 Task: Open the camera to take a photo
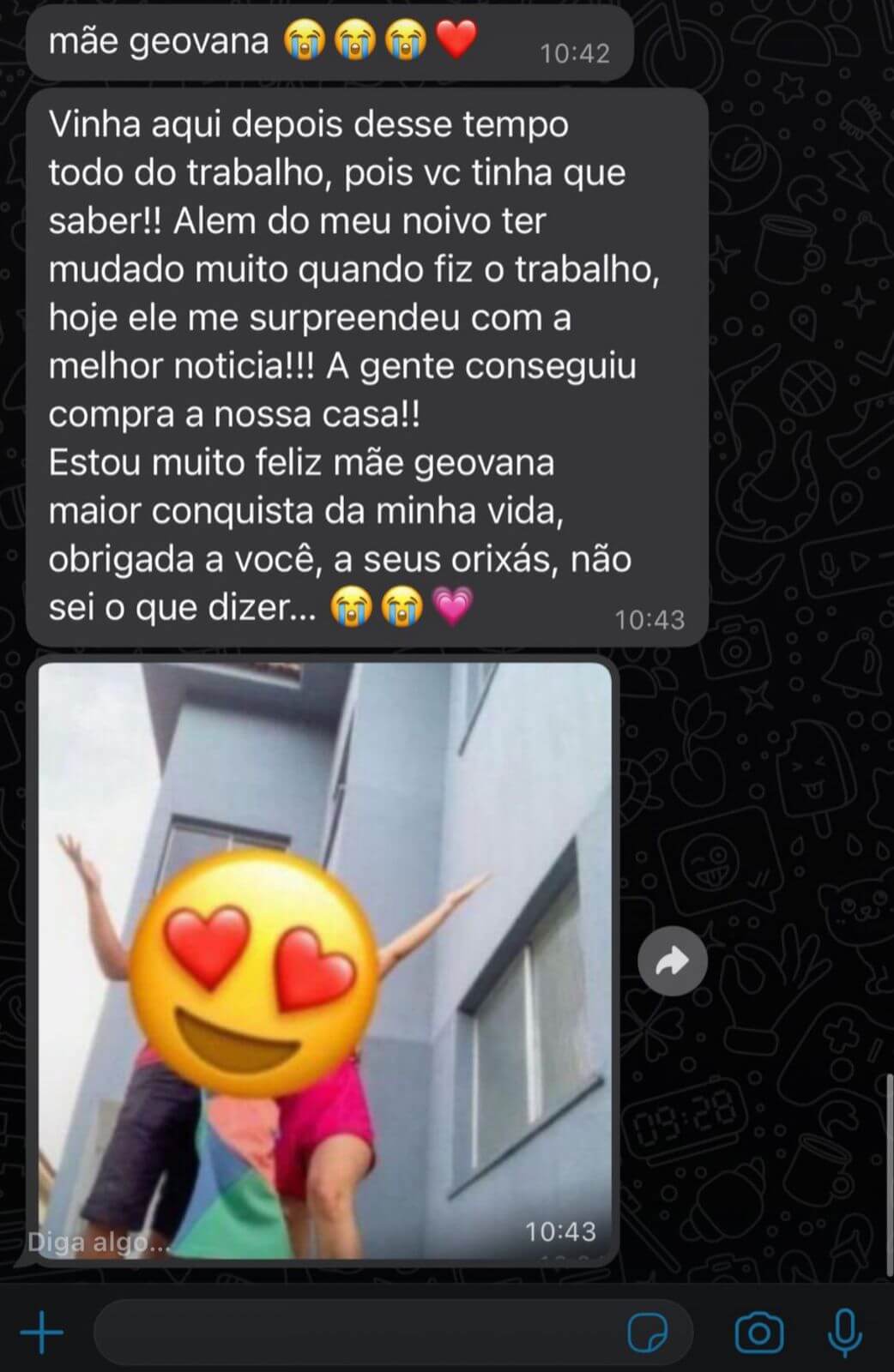coord(759,1333)
